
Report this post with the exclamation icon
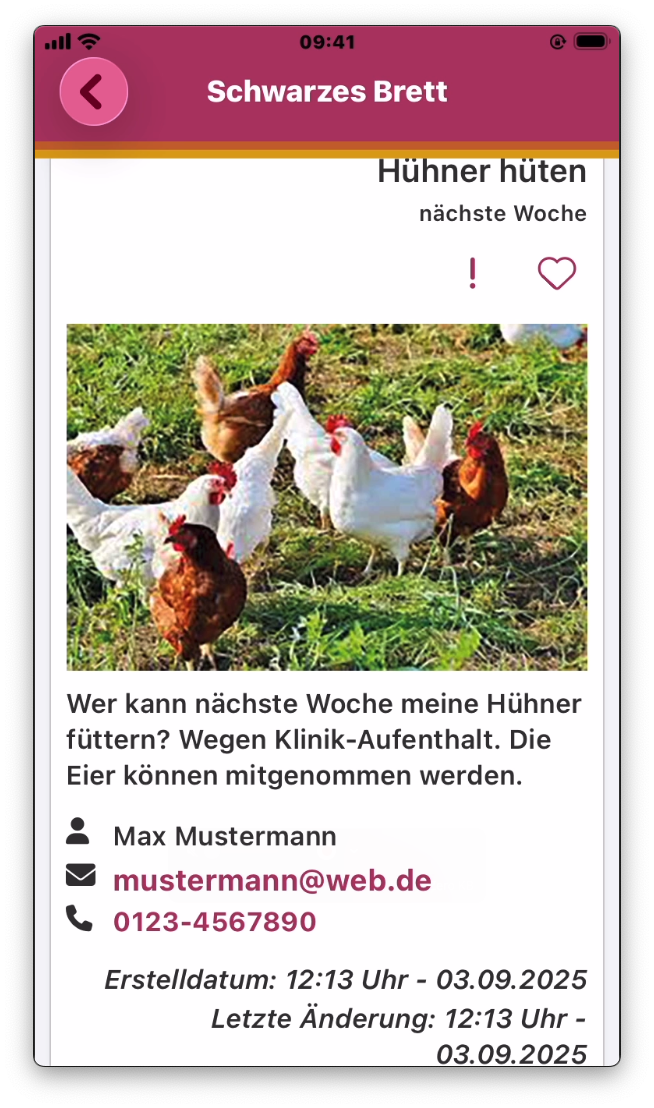pyautogui.click(x=473, y=273)
